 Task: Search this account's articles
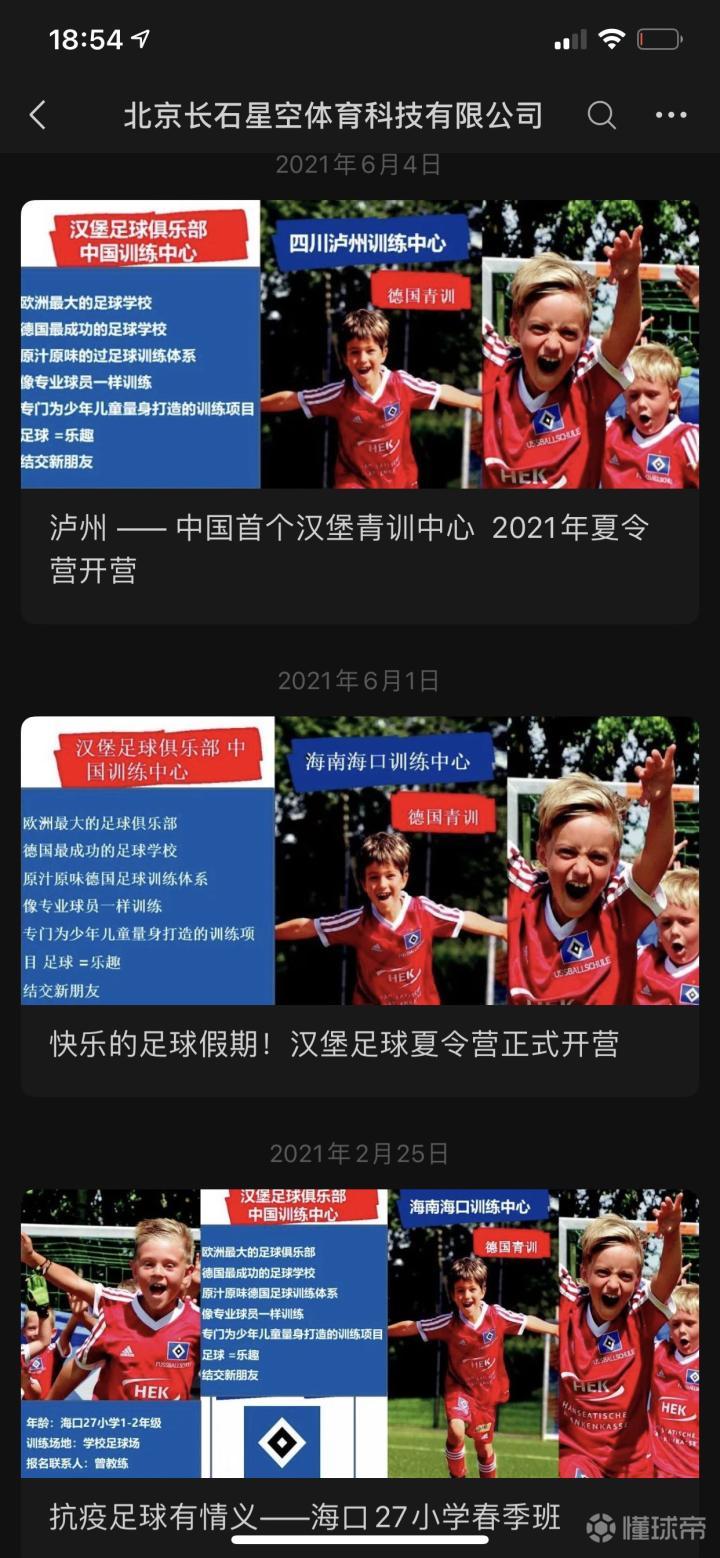[601, 115]
